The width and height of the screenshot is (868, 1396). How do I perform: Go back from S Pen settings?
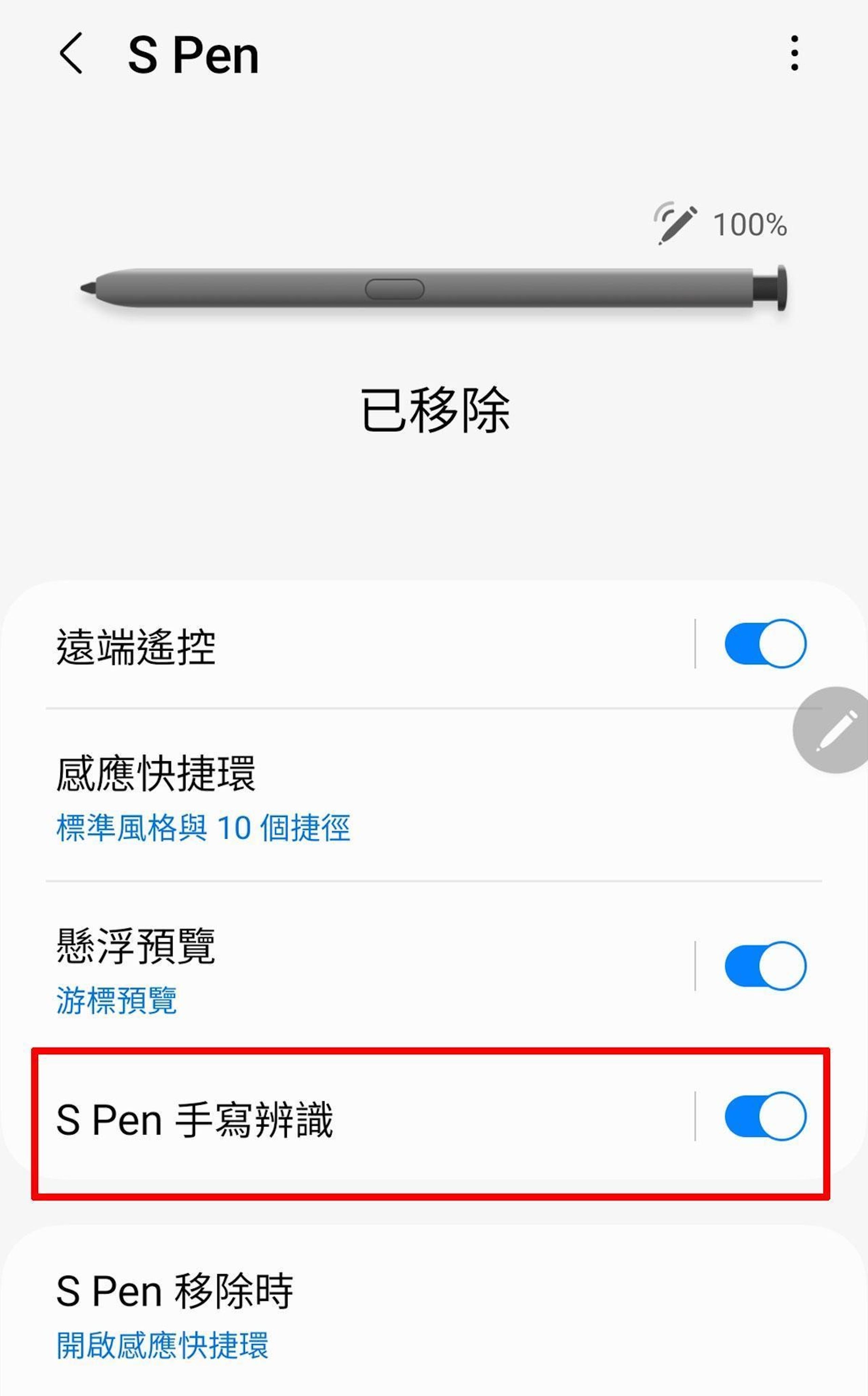tap(71, 53)
